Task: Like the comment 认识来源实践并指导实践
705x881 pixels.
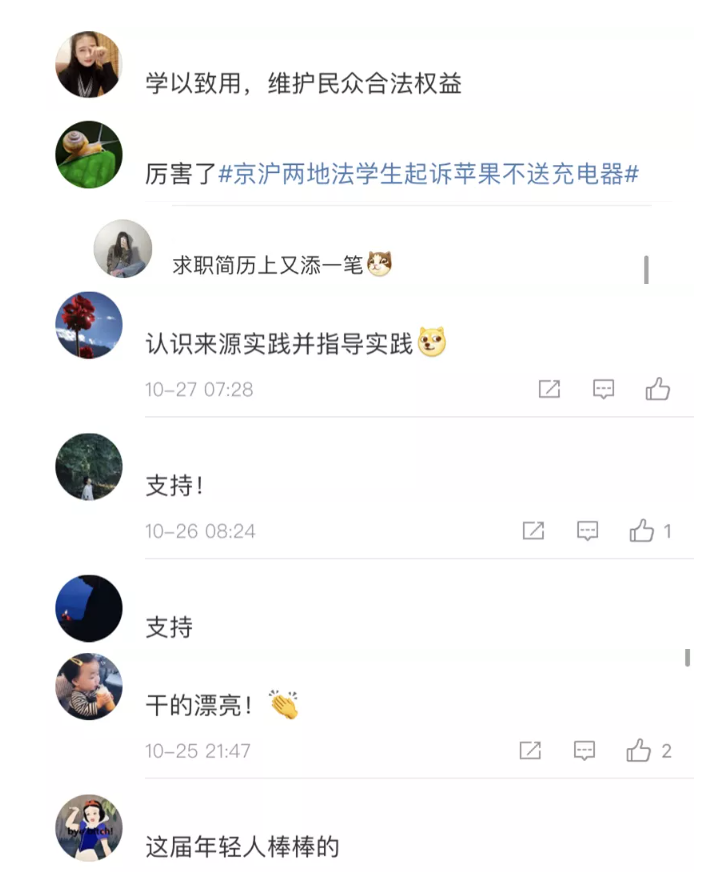Action: coord(657,389)
